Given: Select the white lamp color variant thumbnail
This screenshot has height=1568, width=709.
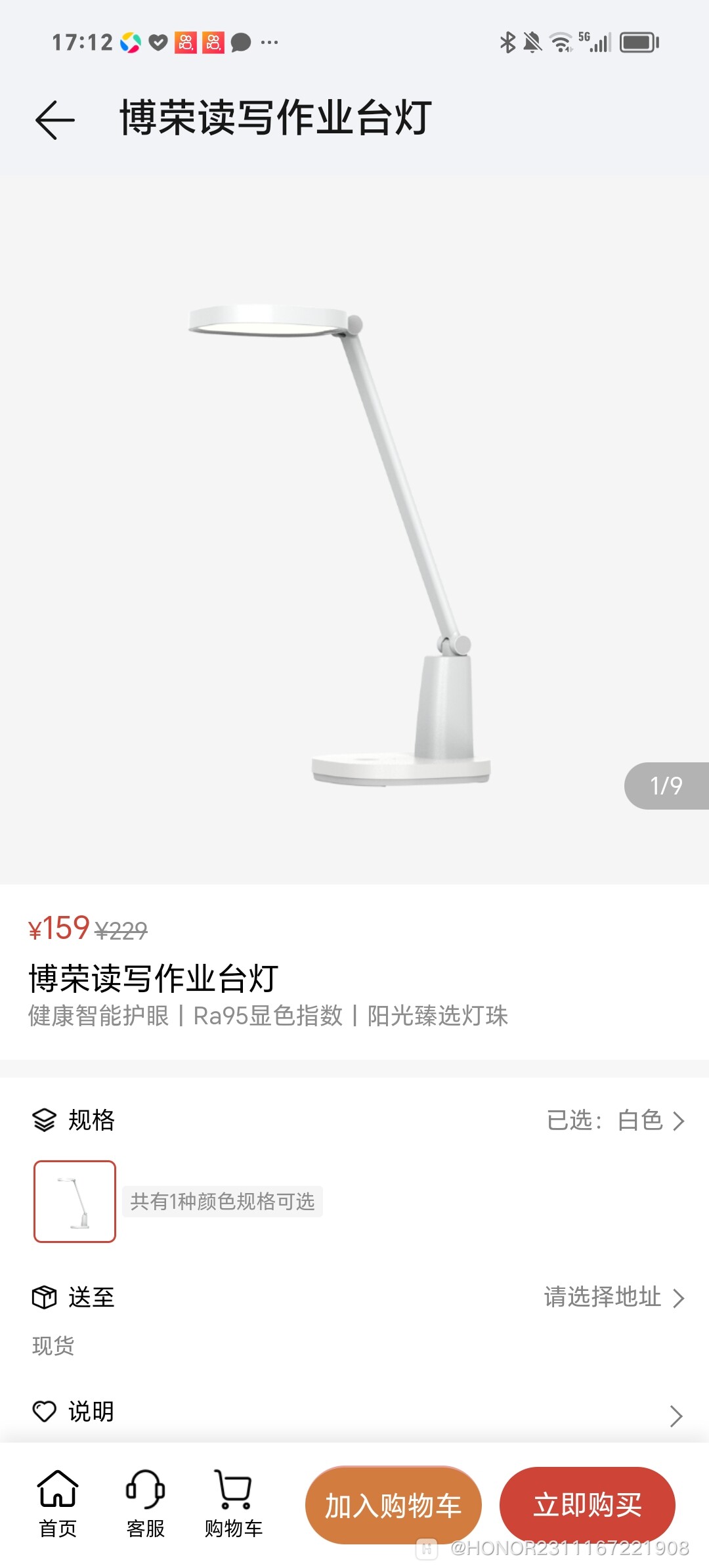Looking at the screenshot, I should [75, 1201].
